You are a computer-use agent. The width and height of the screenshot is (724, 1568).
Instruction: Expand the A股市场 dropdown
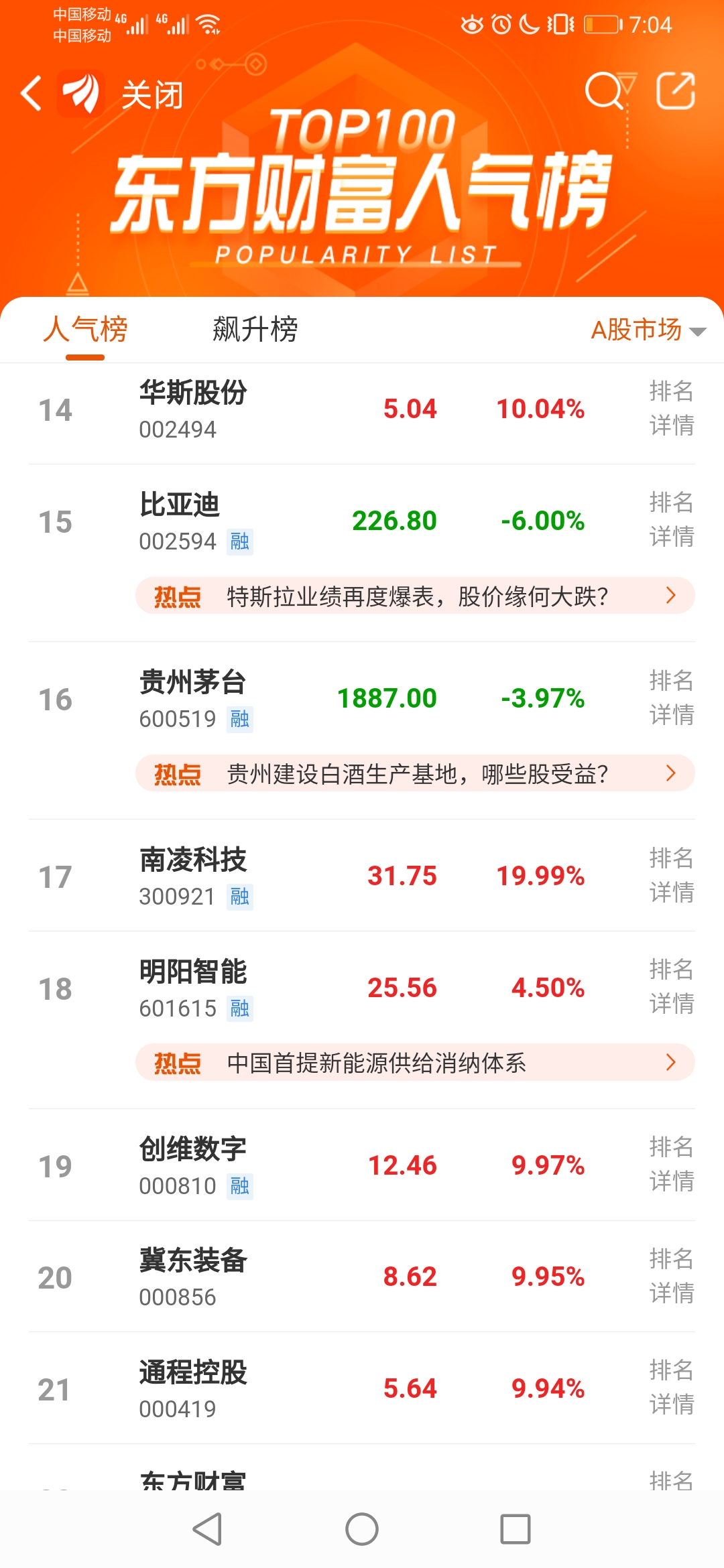(x=648, y=330)
